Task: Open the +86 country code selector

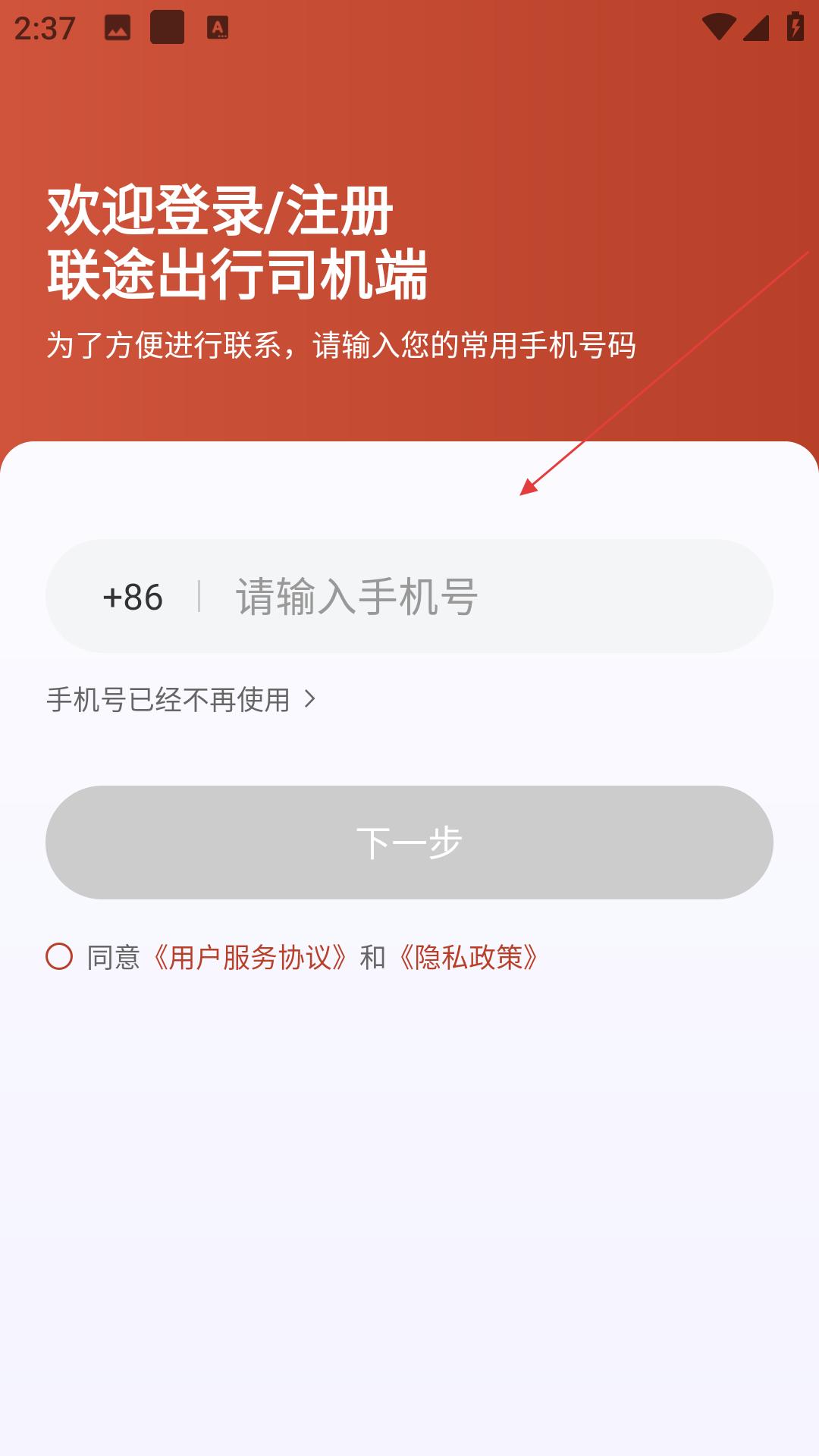Action: (x=133, y=597)
